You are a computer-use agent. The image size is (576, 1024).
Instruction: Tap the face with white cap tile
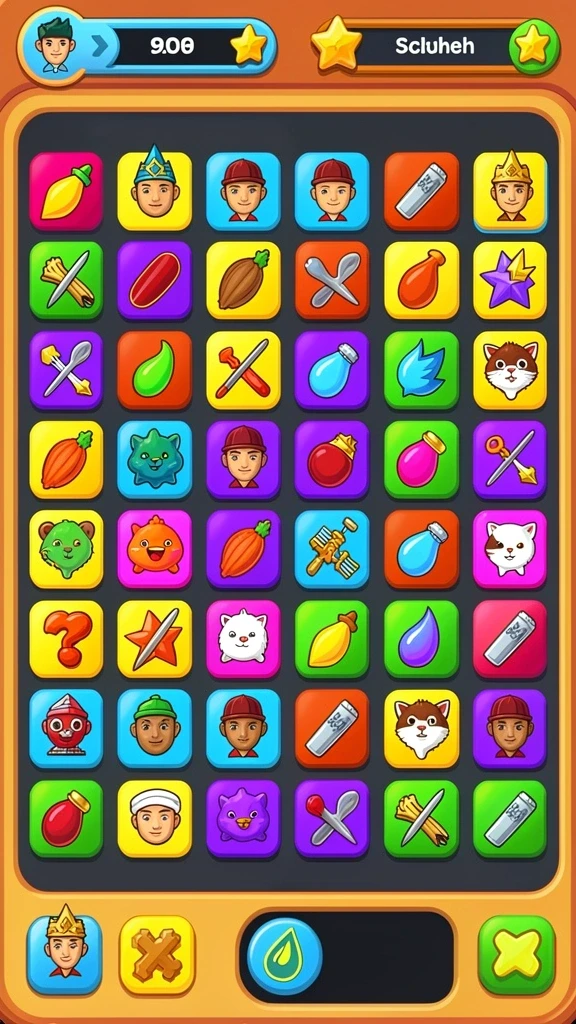click(155, 819)
